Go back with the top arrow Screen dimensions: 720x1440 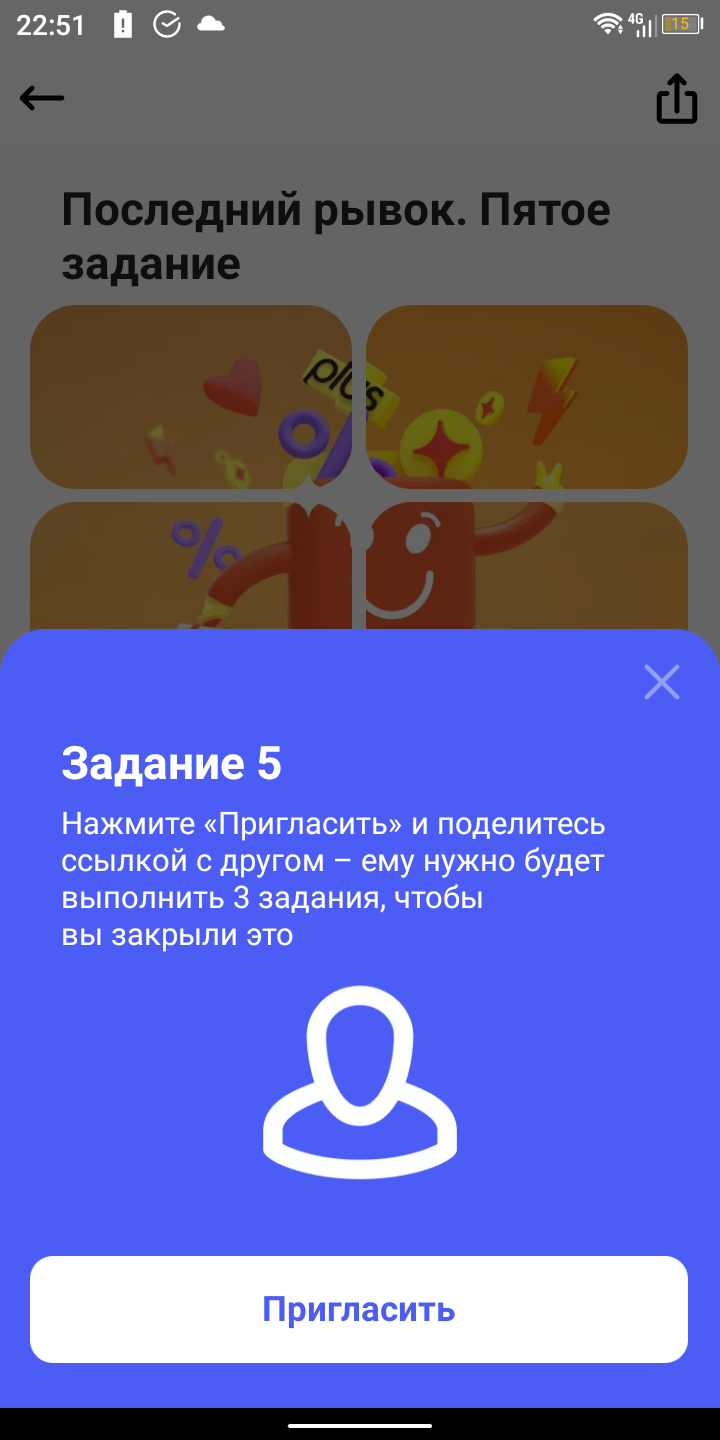point(42,98)
